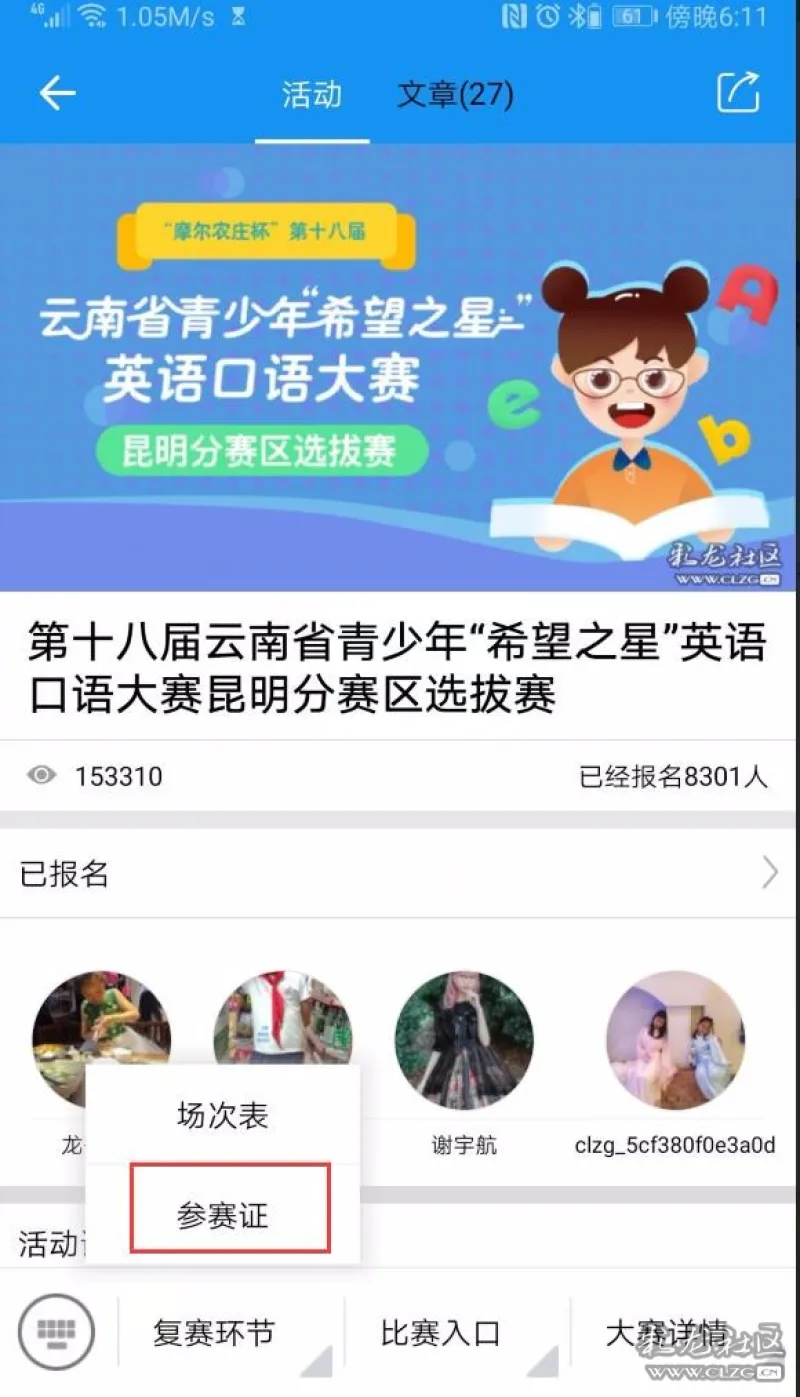Switch to the 文章(27) tab
This screenshot has height=1397, width=800.
click(x=455, y=95)
